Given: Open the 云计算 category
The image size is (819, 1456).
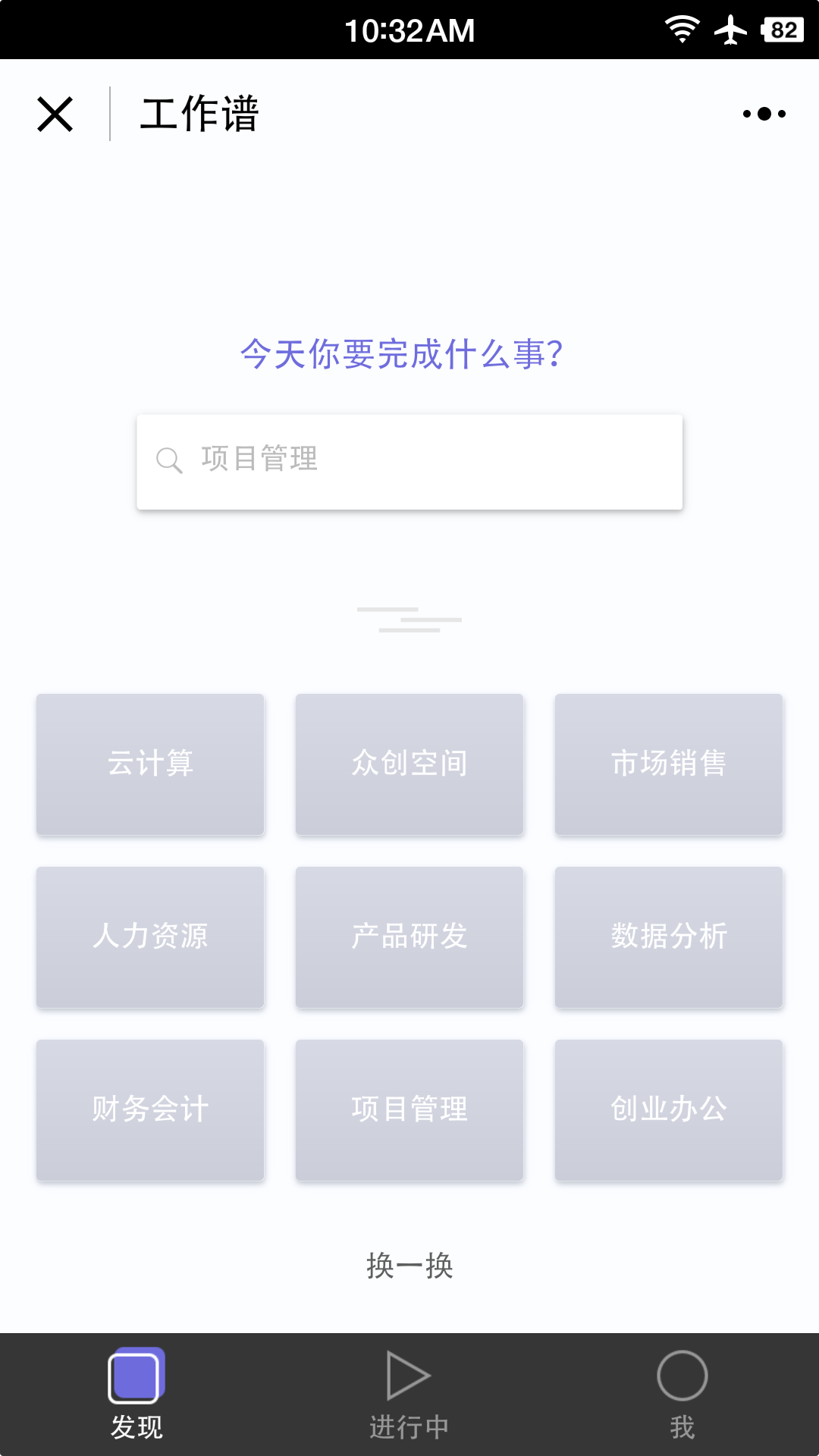Looking at the screenshot, I should click(150, 764).
